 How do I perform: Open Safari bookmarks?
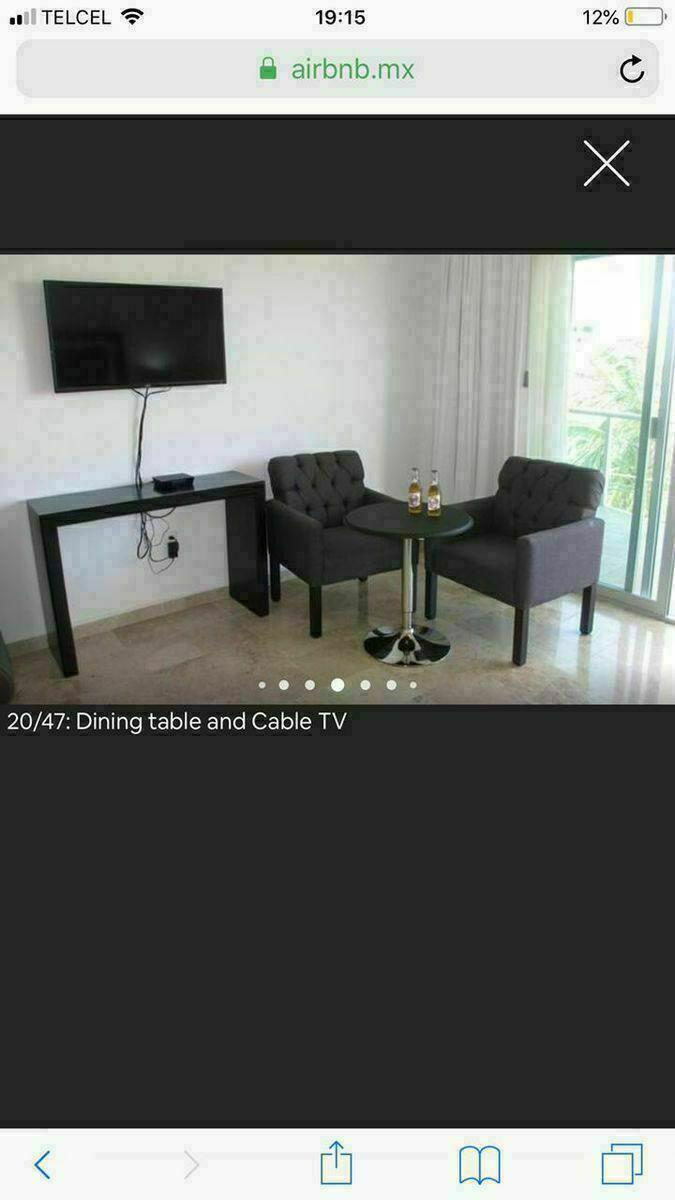[479, 1164]
